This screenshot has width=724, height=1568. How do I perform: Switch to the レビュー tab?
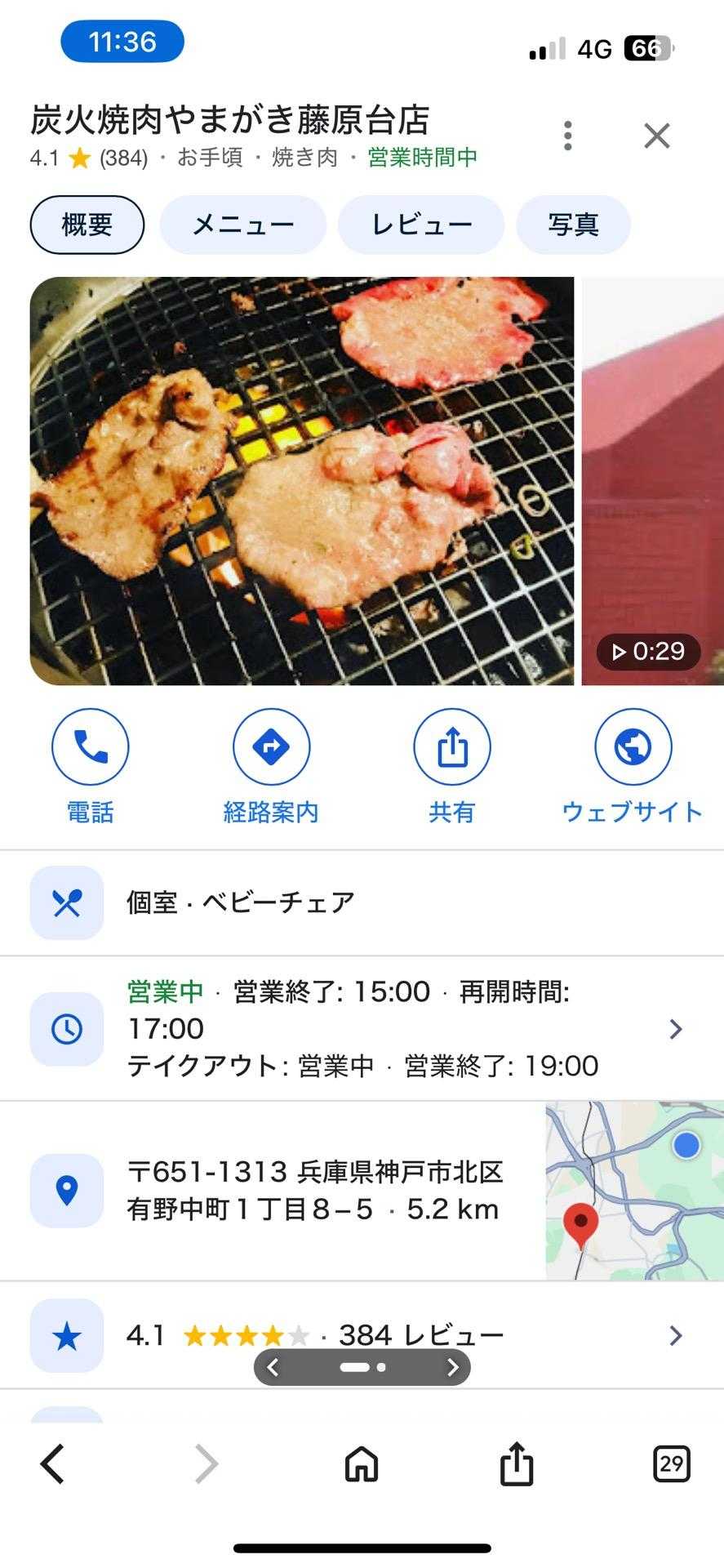[x=421, y=225]
